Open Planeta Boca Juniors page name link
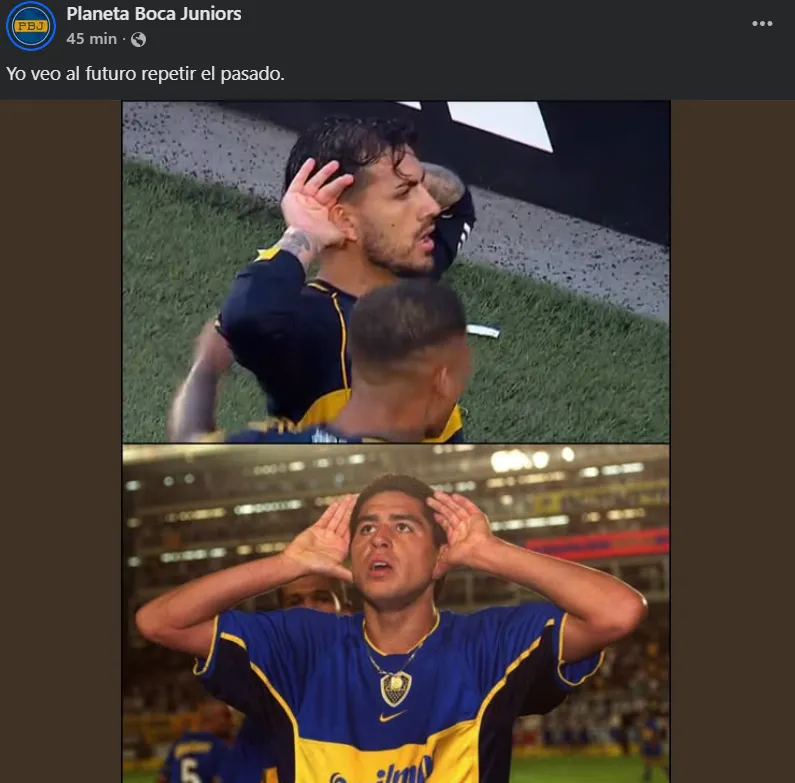Screen dimensions: 795x783 click(x=153, y=14)
